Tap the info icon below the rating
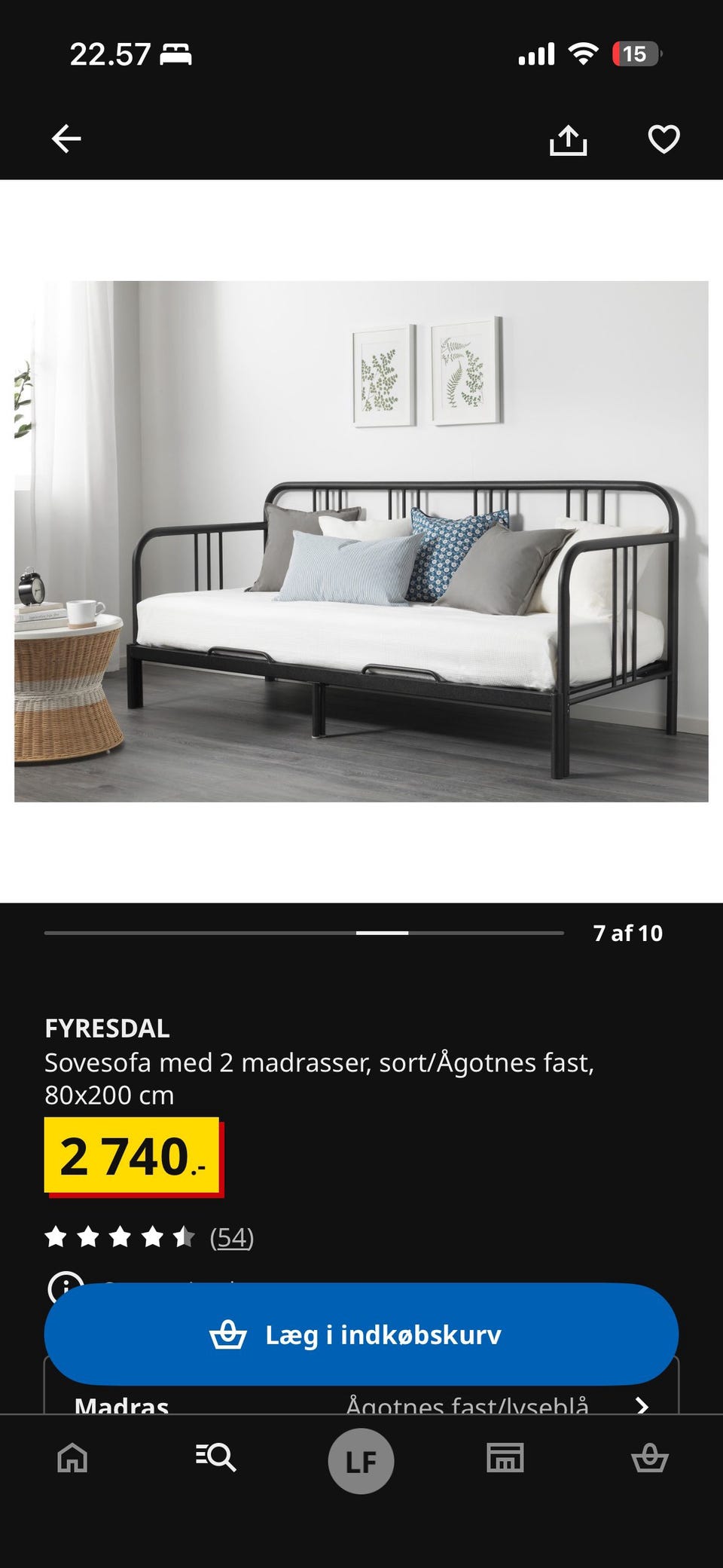 [x=66, y=1285]
